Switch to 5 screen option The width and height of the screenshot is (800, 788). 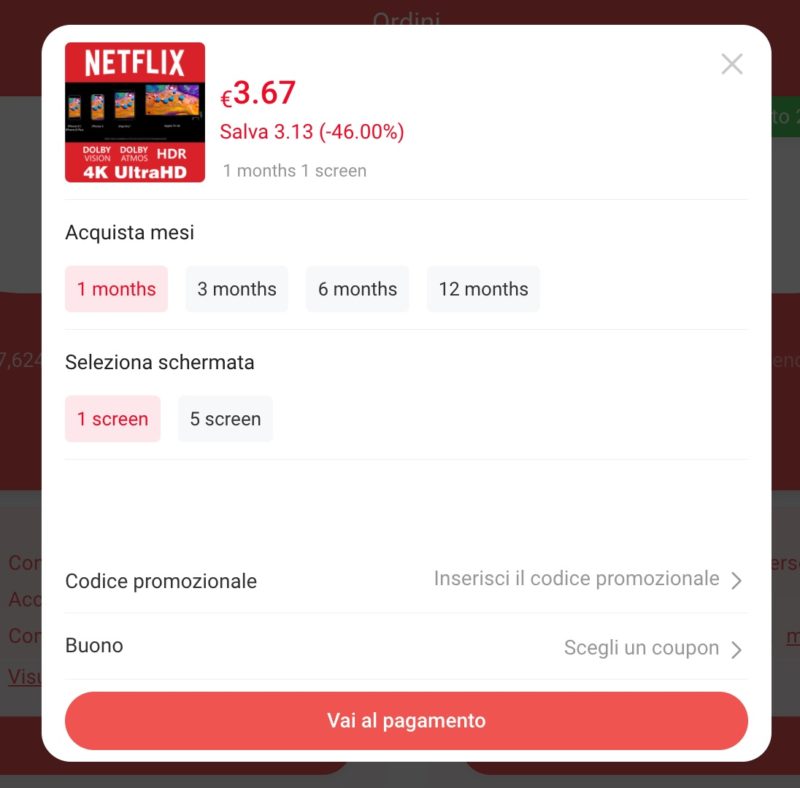225,419
